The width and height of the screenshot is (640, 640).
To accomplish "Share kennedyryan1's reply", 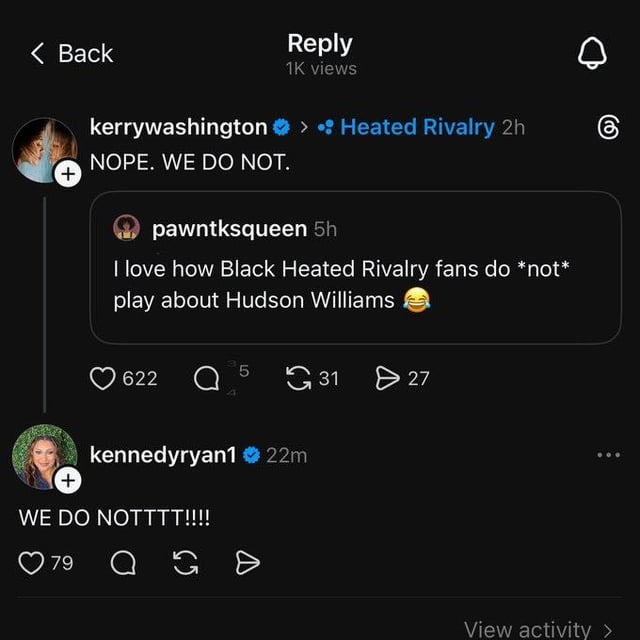I will click(247, 563).
